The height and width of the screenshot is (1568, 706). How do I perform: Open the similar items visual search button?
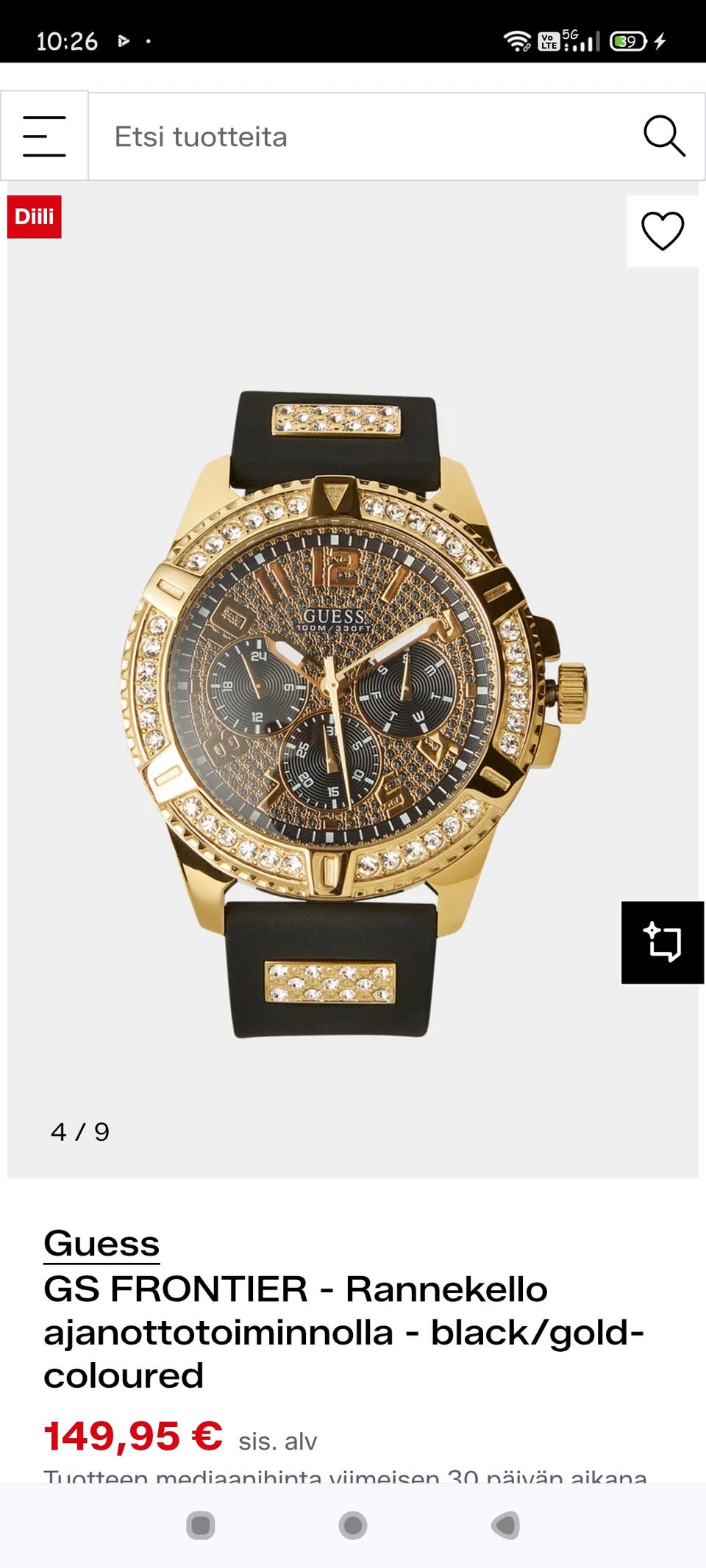[663, 942]
